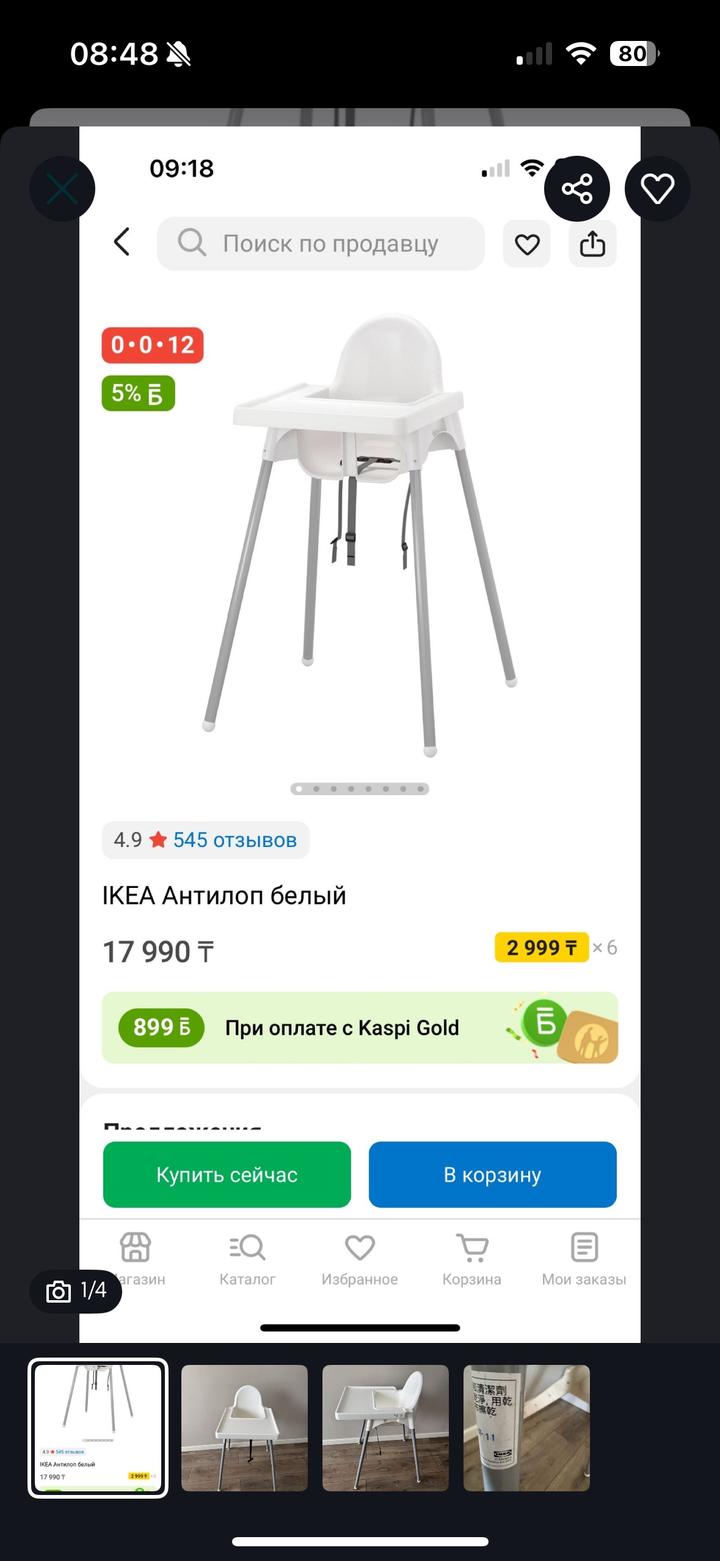The width and height of the screenshot is (720, 1561).
Task: Add listing to favorites with heart
Action: click(x=657, y=189)
